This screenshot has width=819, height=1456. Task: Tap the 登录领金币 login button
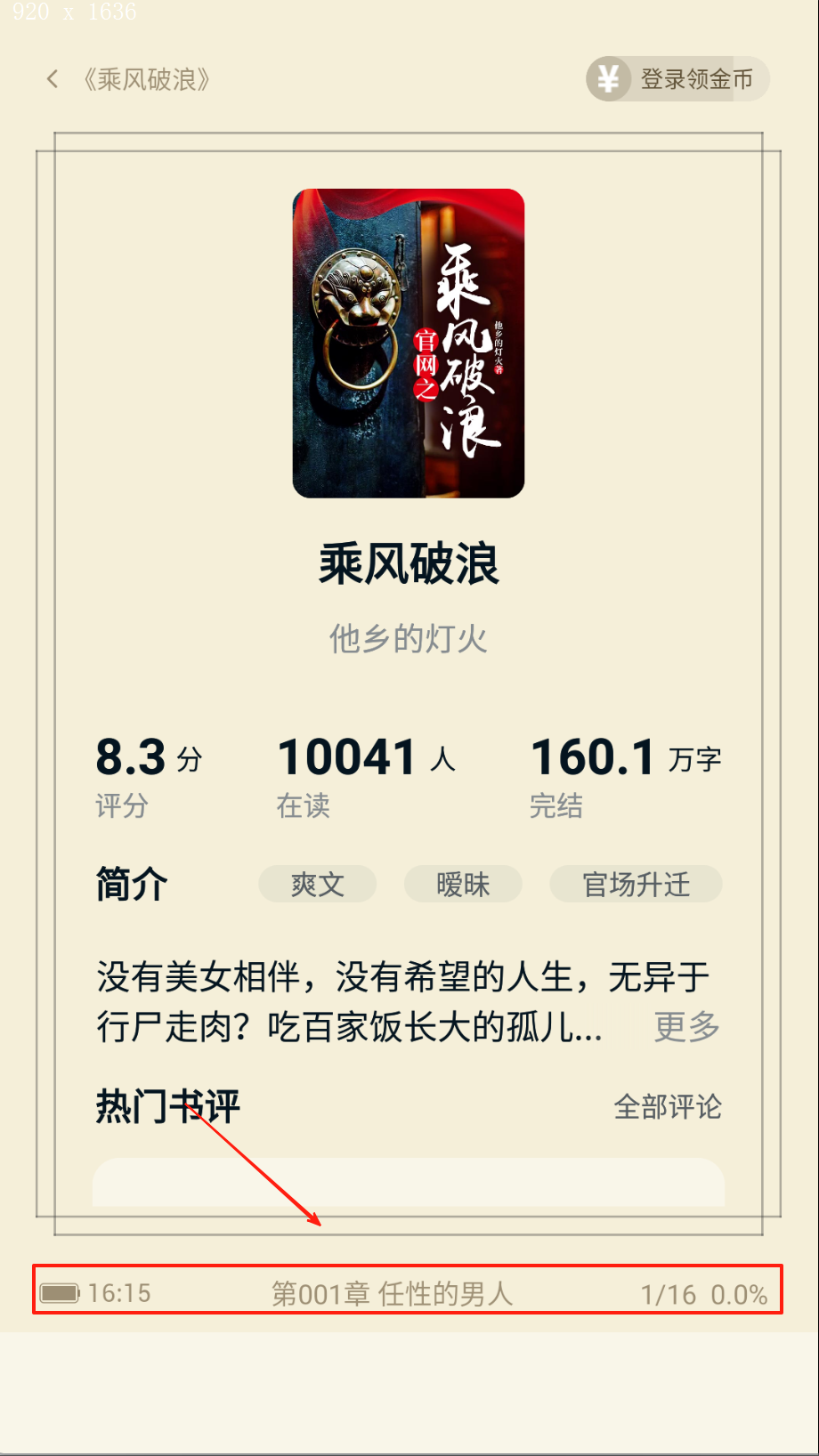point(677,79)
